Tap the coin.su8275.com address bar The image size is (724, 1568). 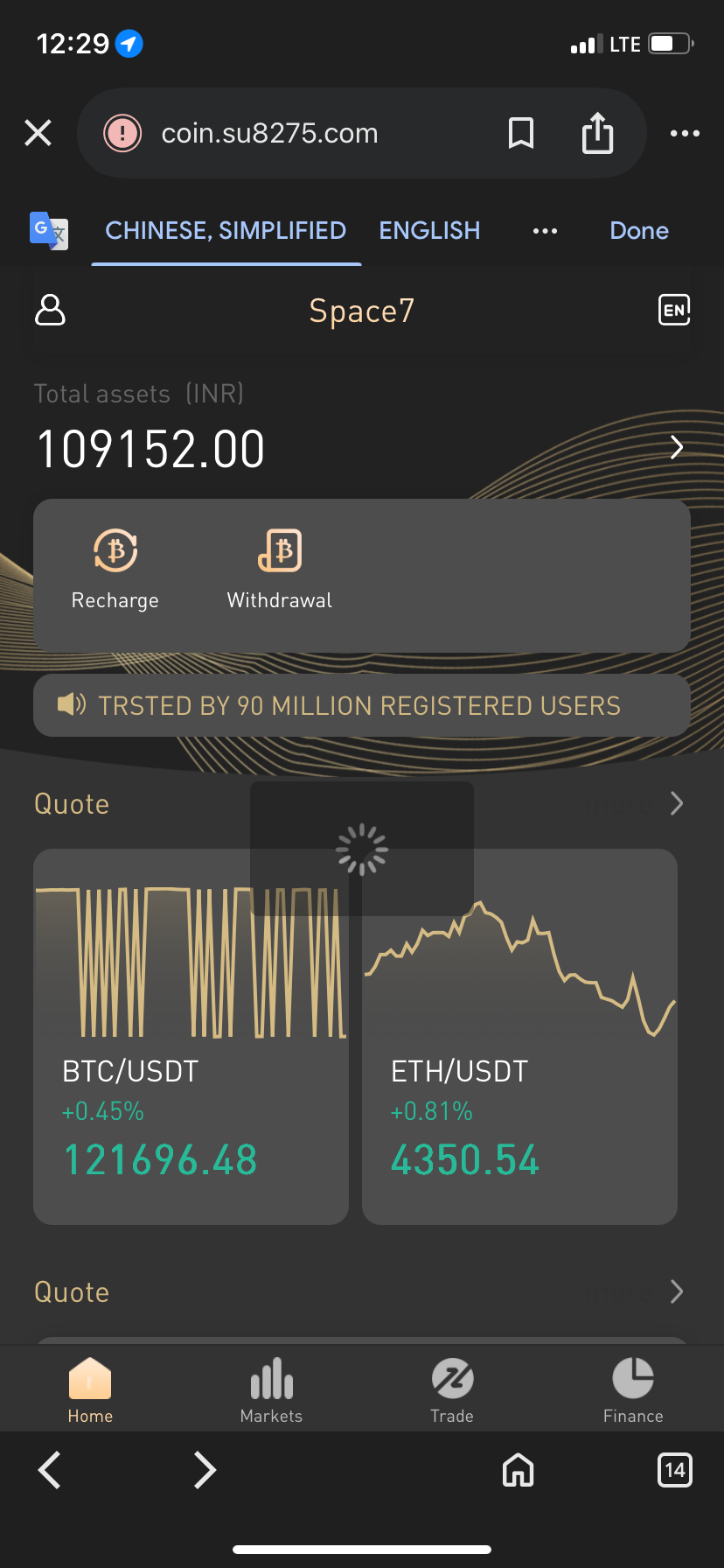pyautogui.click(x=289, y=133)
